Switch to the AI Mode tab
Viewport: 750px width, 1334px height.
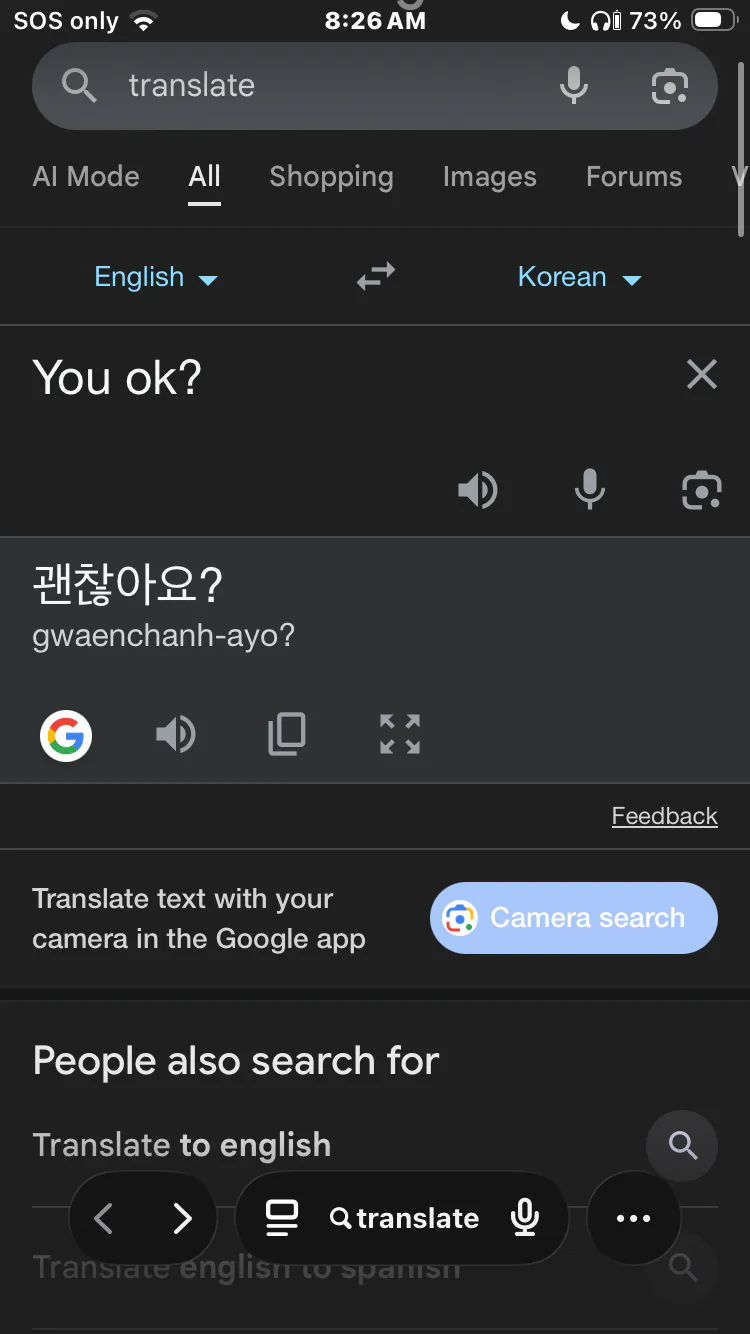point(86,177)
